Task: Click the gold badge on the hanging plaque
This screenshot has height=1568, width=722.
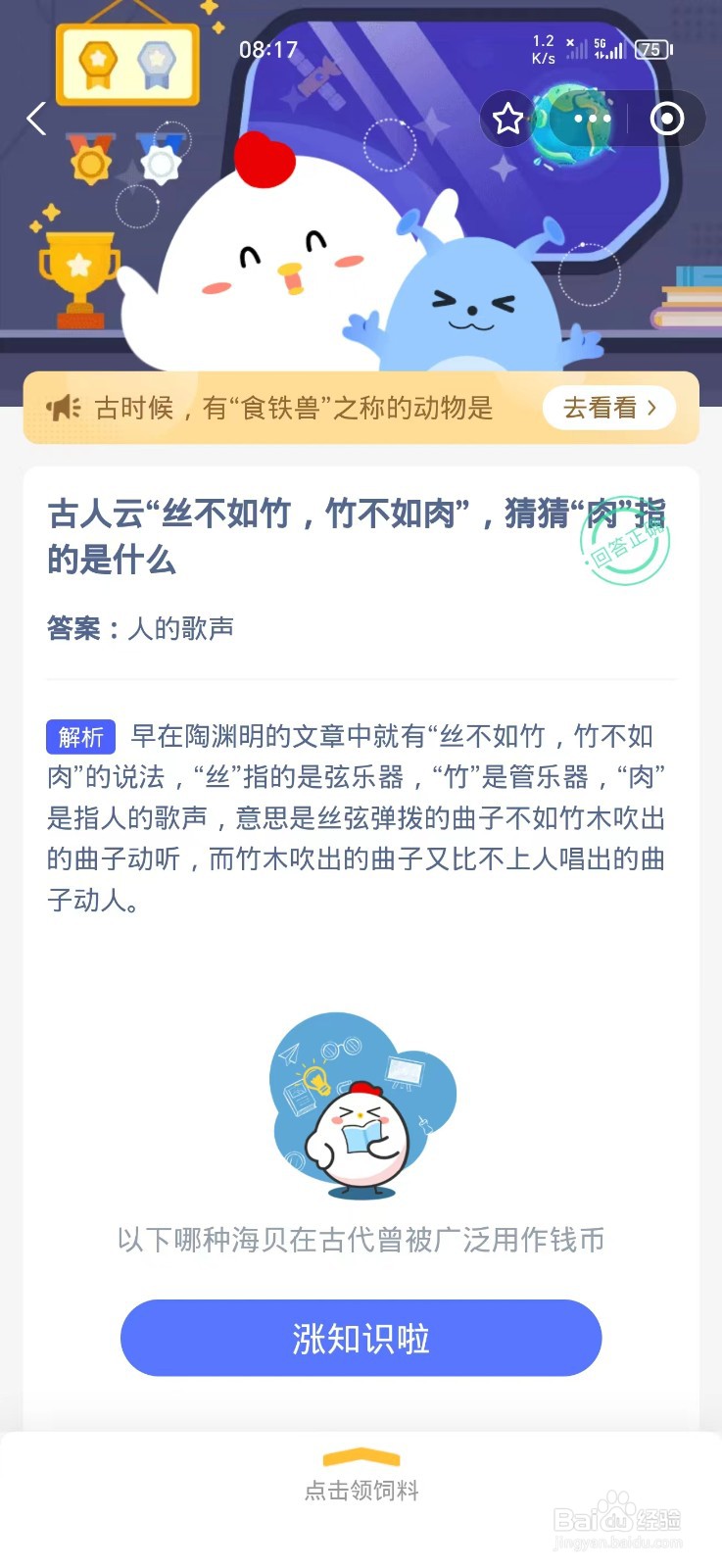Action: pos(96,61)
